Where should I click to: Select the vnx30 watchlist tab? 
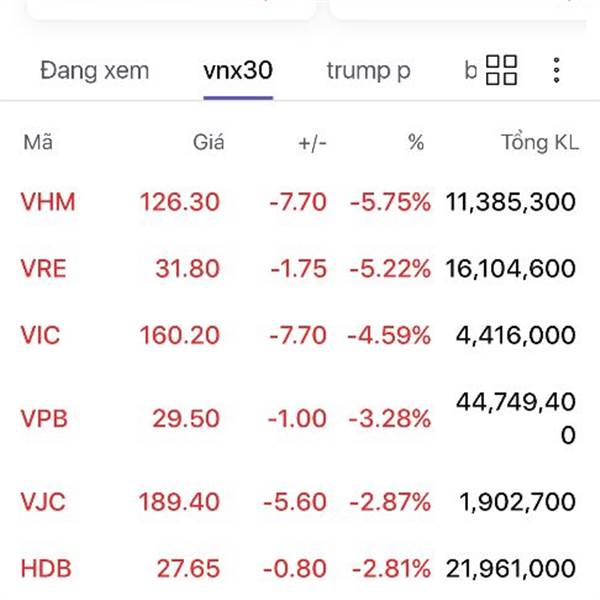pyautogui.click(x=238, y=71)
